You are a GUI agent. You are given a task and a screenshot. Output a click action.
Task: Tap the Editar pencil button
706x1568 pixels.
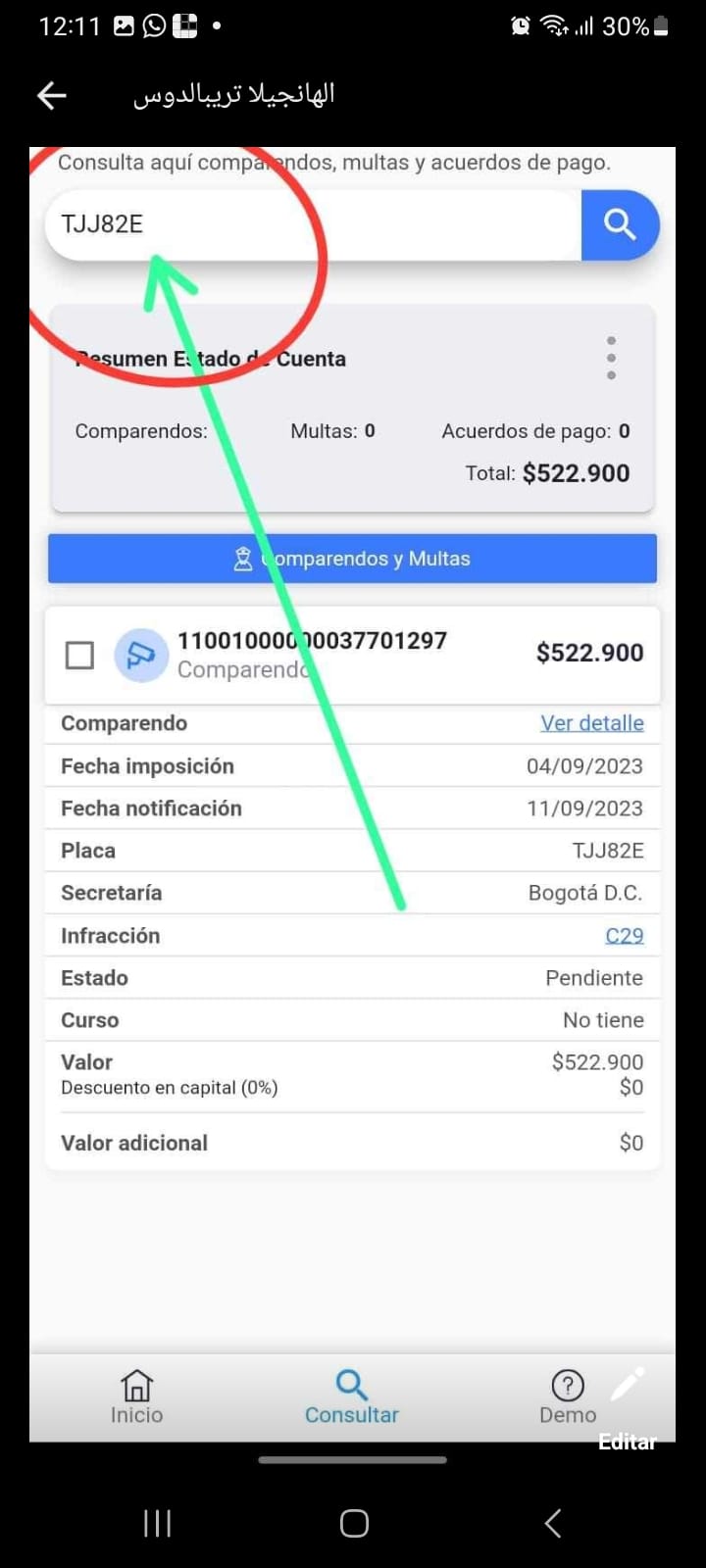coord(628,1386)
